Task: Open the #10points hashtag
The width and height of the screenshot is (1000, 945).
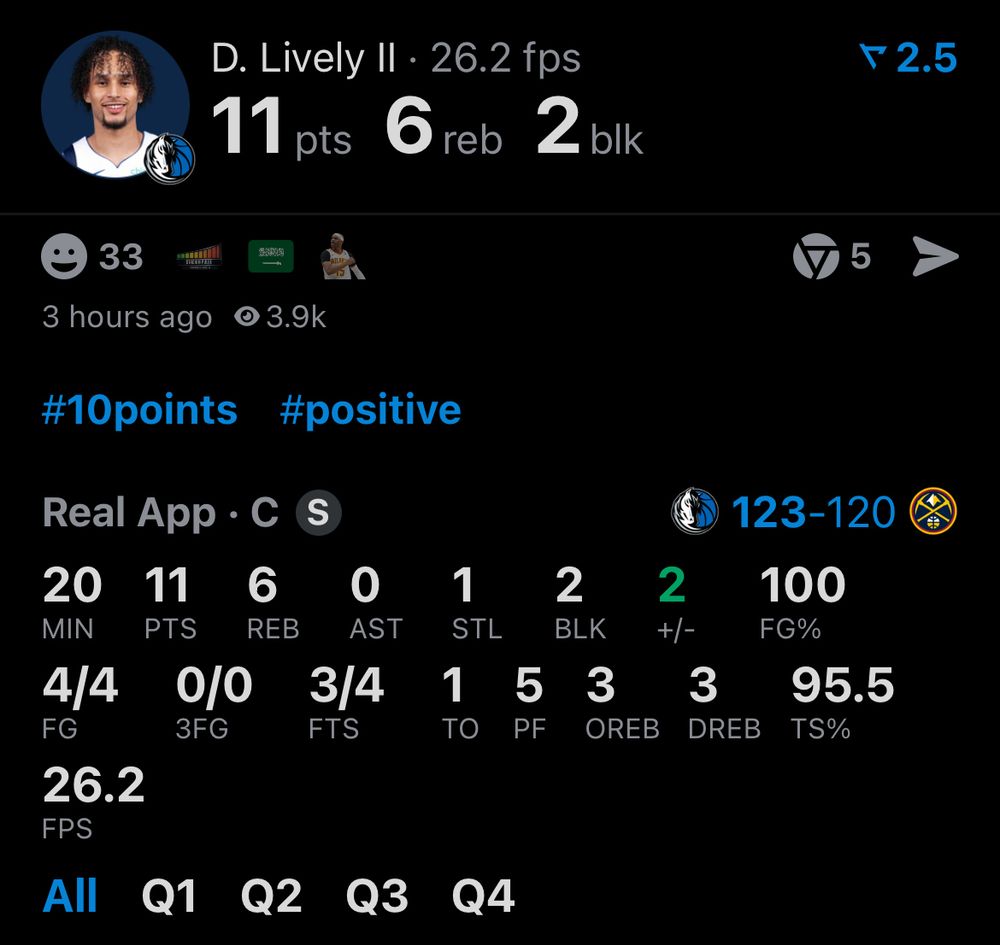Action: point(140,410)
